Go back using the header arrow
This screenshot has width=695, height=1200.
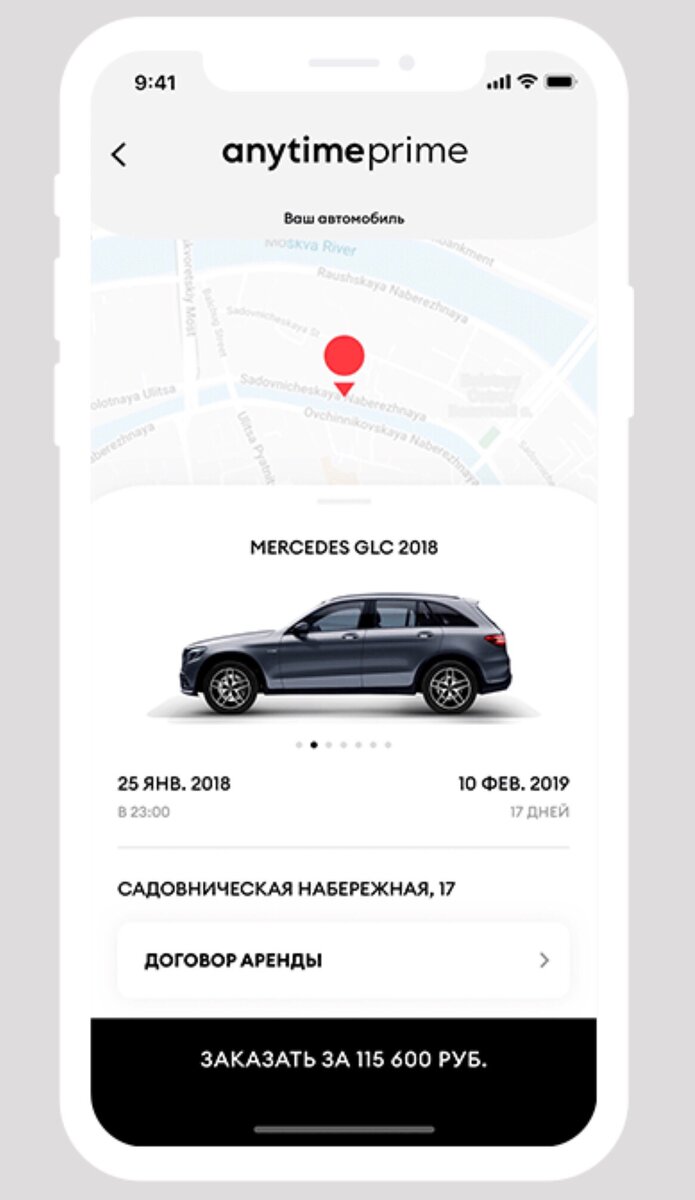click(x=119, y=154)
